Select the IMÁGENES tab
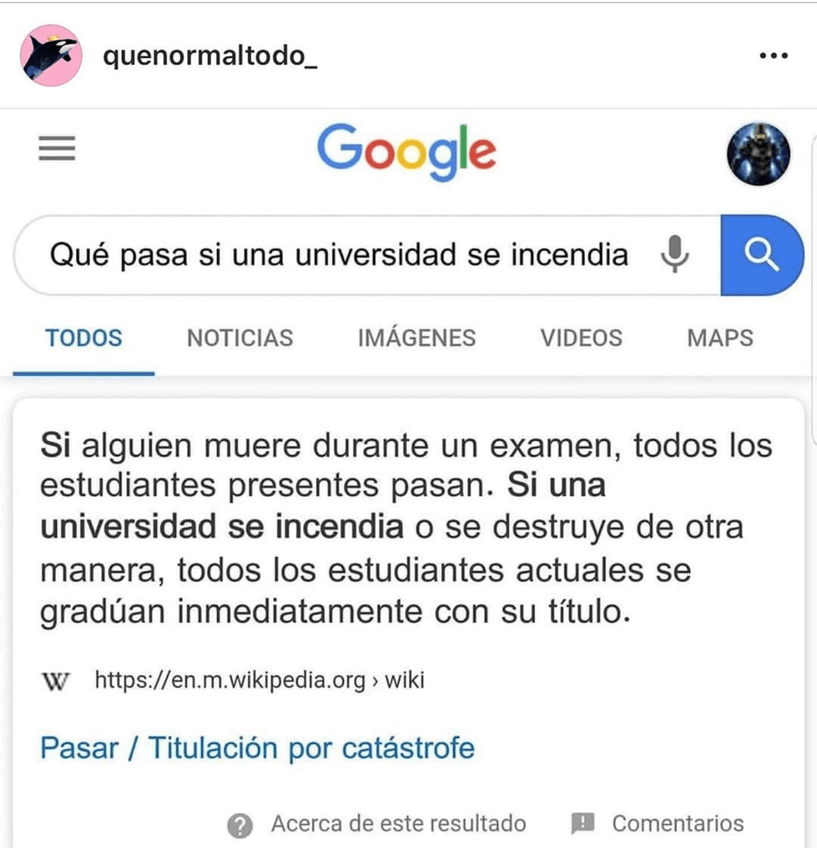Viewport: 817px width, 848px height. [415, 338]
